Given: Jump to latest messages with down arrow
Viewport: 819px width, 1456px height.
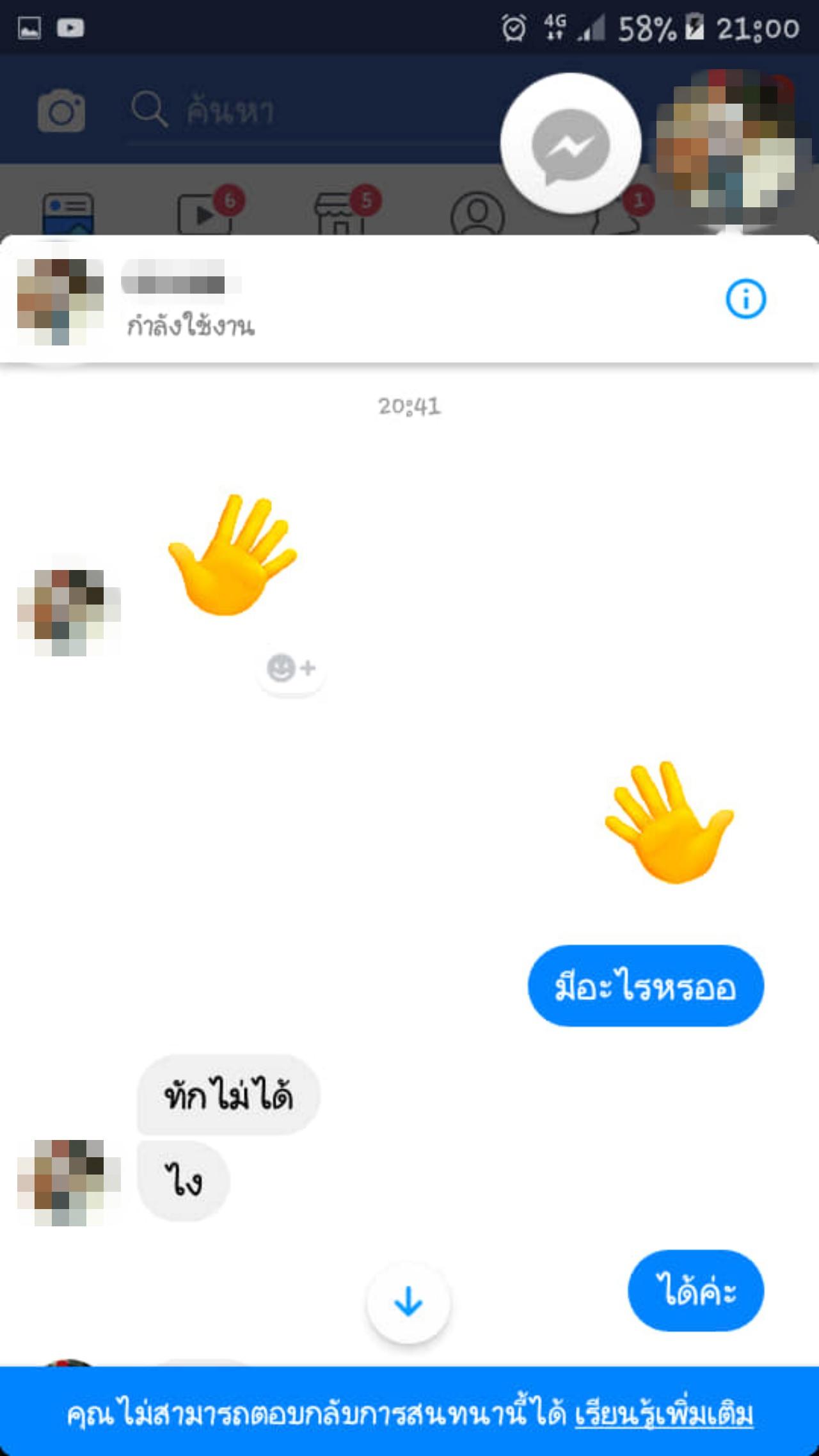Looking at the screenshot, I should pyautogui.click(x=408, y=1302).
